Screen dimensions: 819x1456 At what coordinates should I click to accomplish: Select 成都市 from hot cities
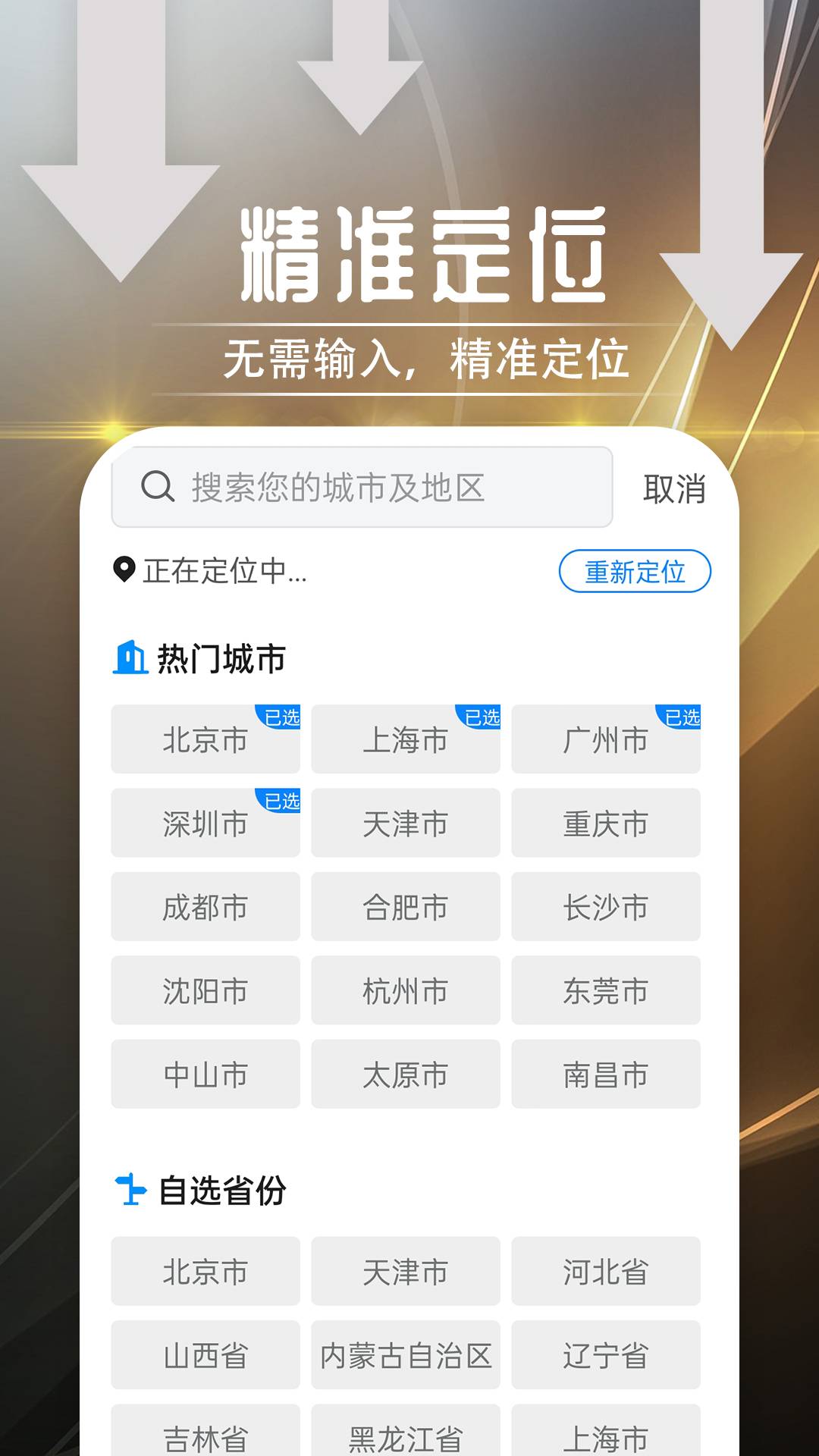click(x=206, y=908)
